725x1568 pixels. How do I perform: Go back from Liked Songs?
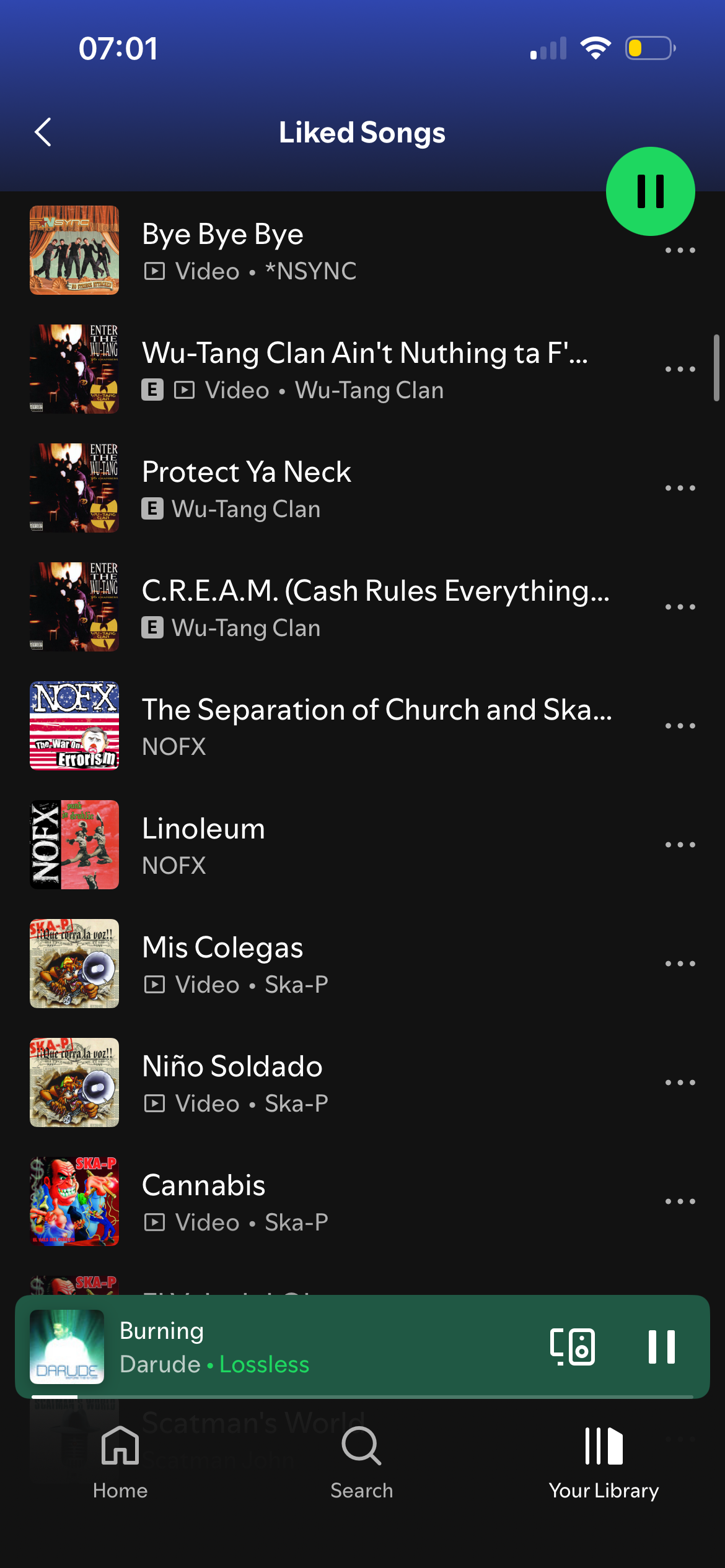tap(43, 132)
